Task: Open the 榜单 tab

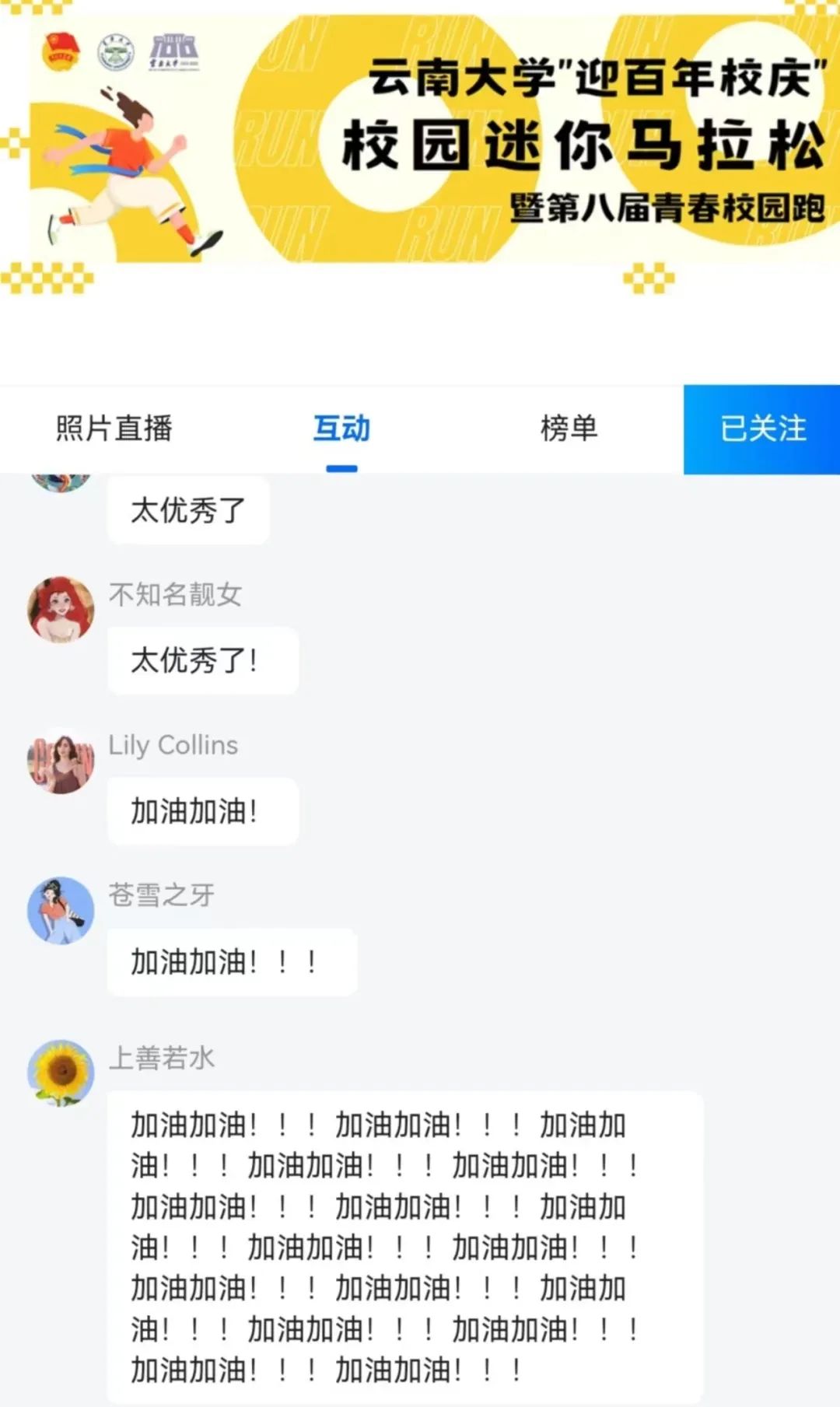Action: click(x=569, y=429)
